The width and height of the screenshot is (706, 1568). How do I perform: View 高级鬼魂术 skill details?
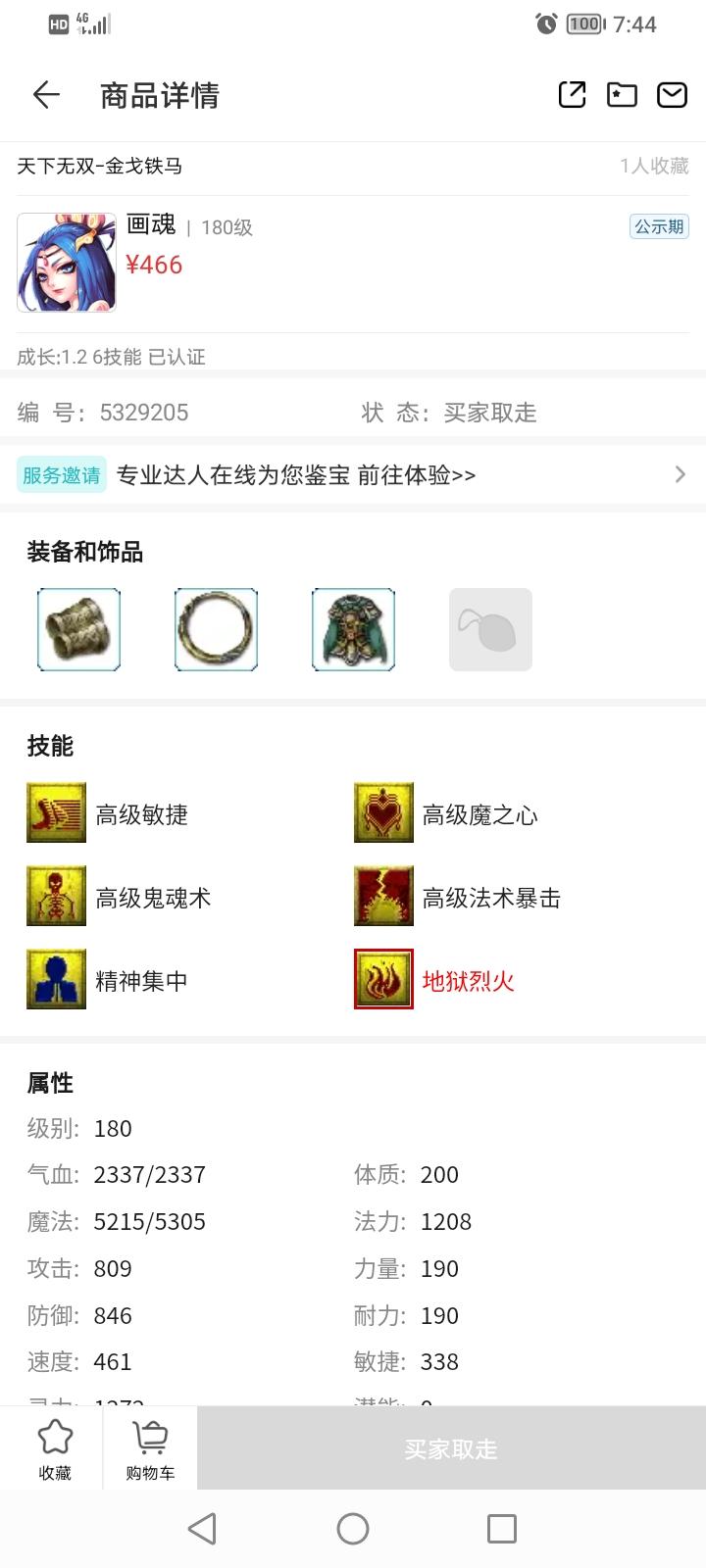tap(57, 897)
